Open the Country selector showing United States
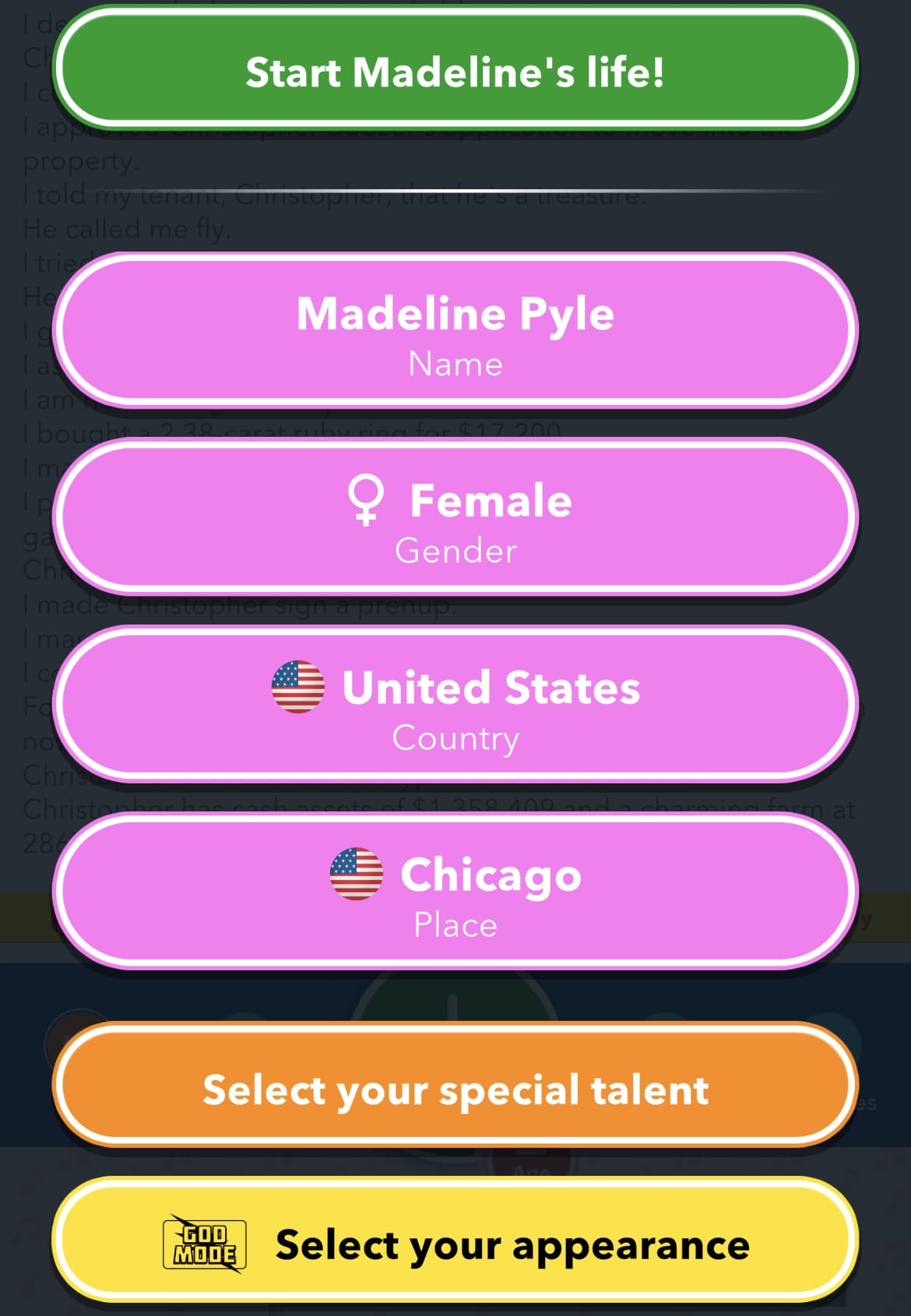This screenshot has height=1316, width=911. coord(455,705)
